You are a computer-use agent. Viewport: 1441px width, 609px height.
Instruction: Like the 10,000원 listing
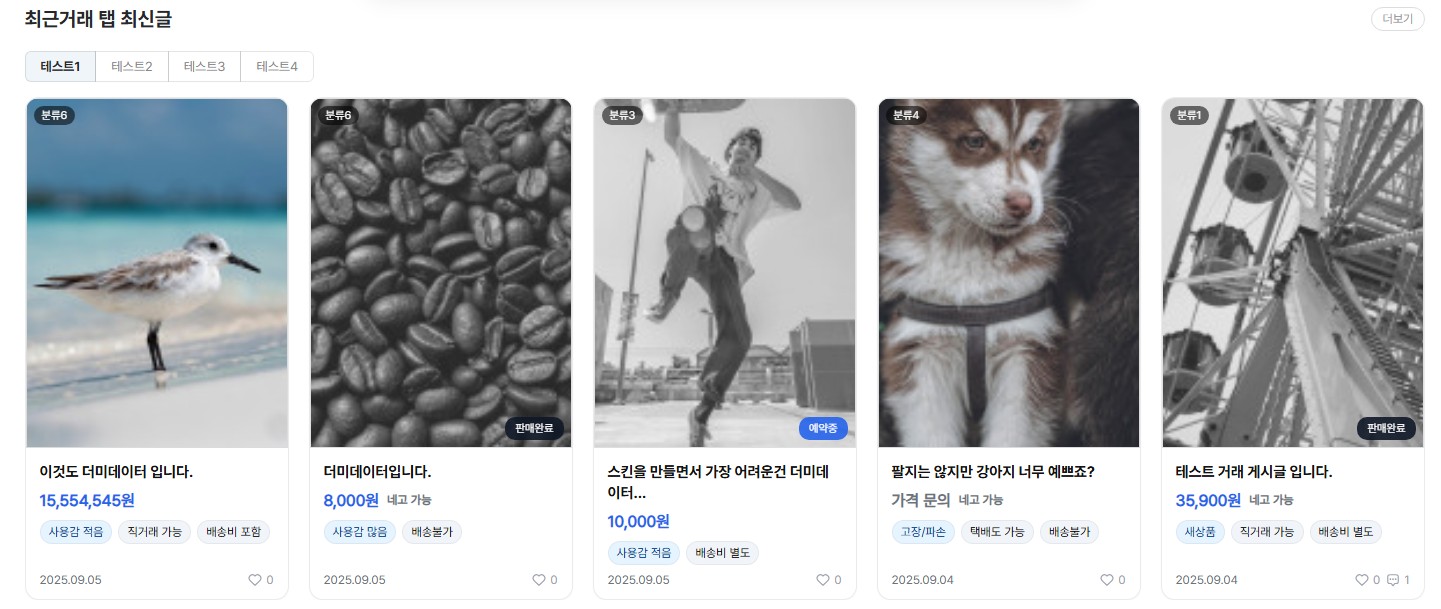click(x=823, y=580)
